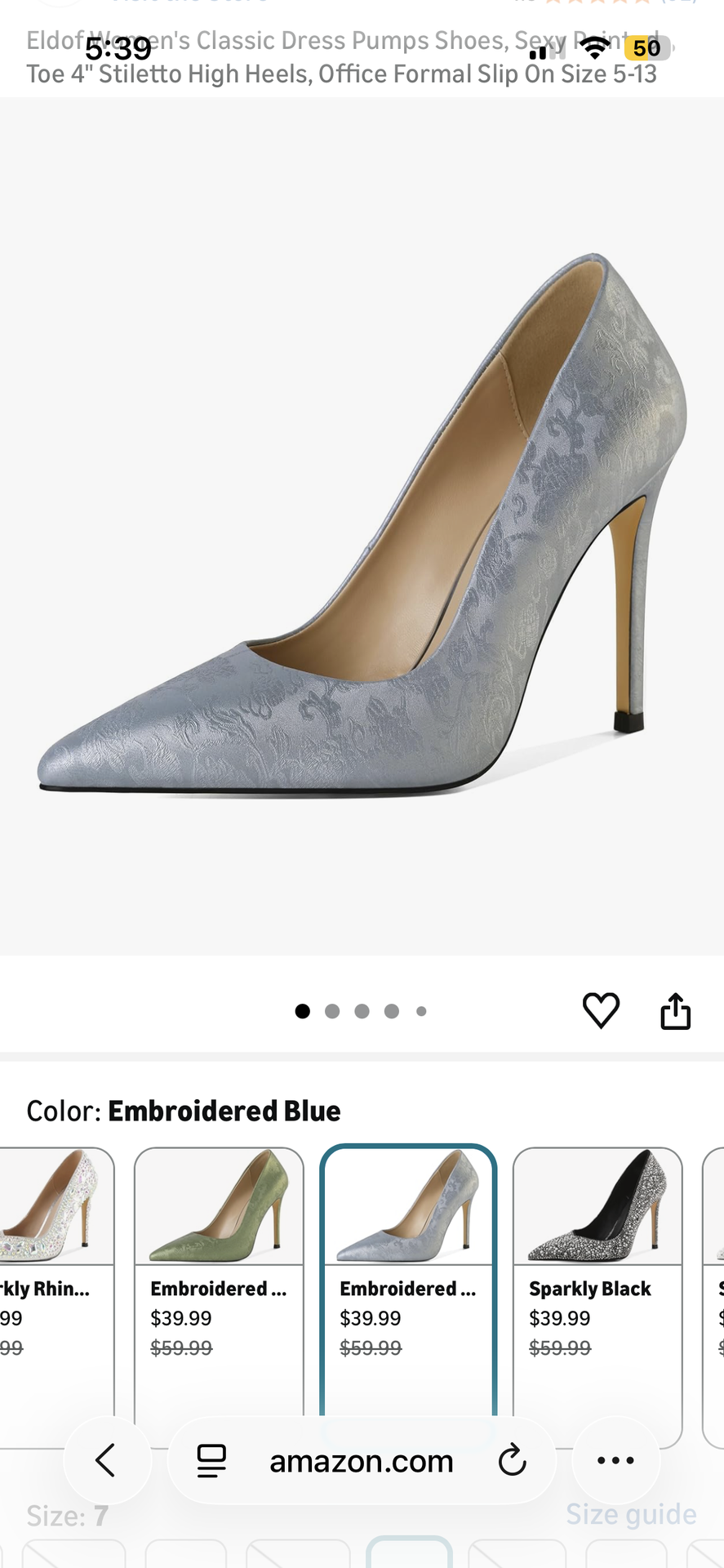Share this product listing
The height and width of the screenshot is (1568, 724).
pos(675,1011)
